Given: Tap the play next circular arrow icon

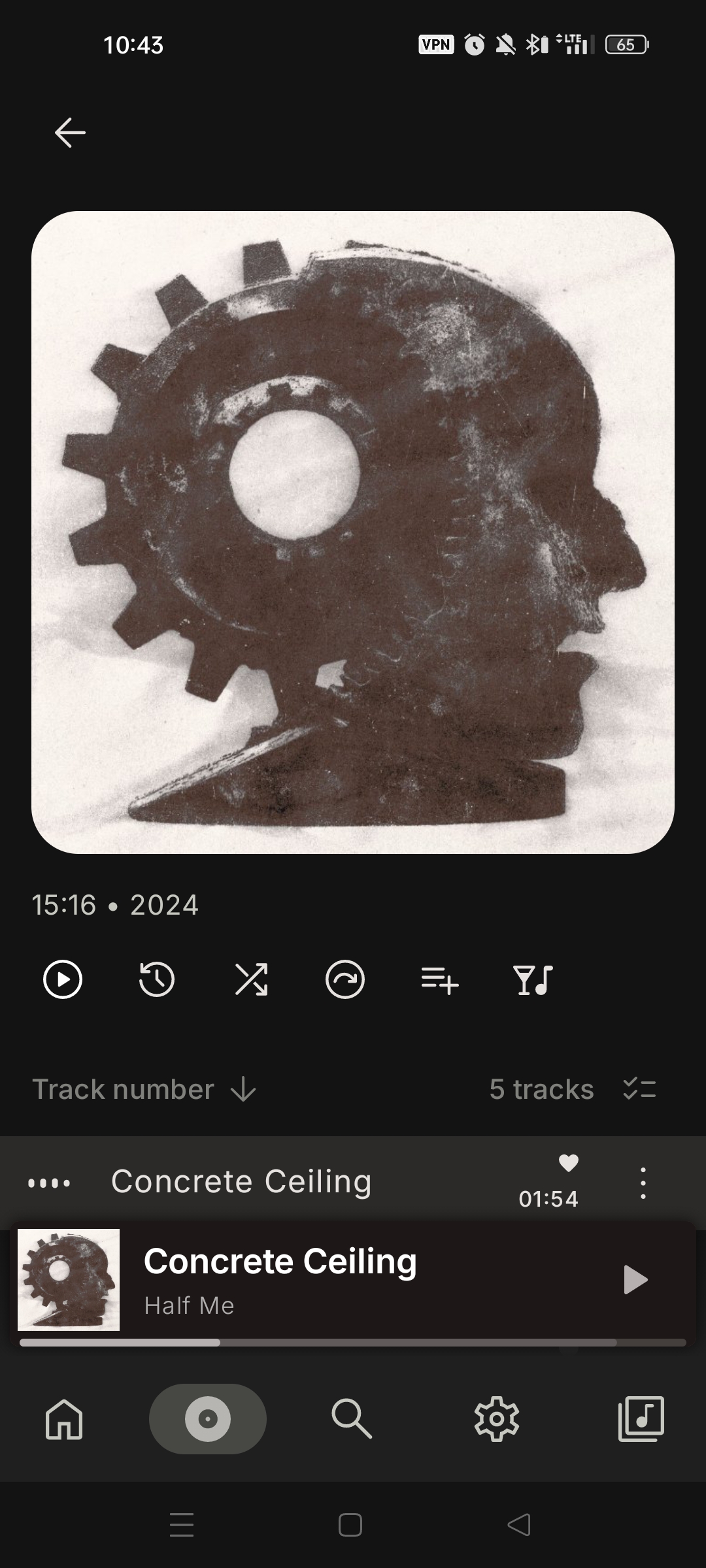Looking at the screenshot, I should click(345, 979).
